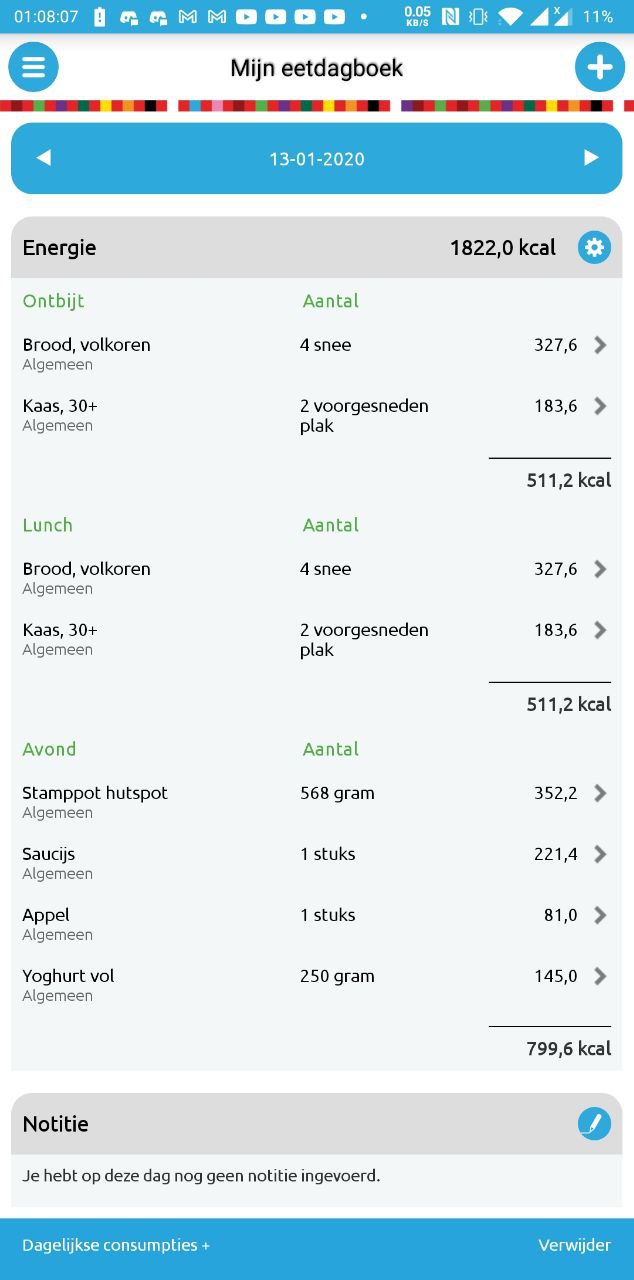Open the Yoghurt vol entry
The width and height of the screenshot is (634, 1280).
coord(316,984)
